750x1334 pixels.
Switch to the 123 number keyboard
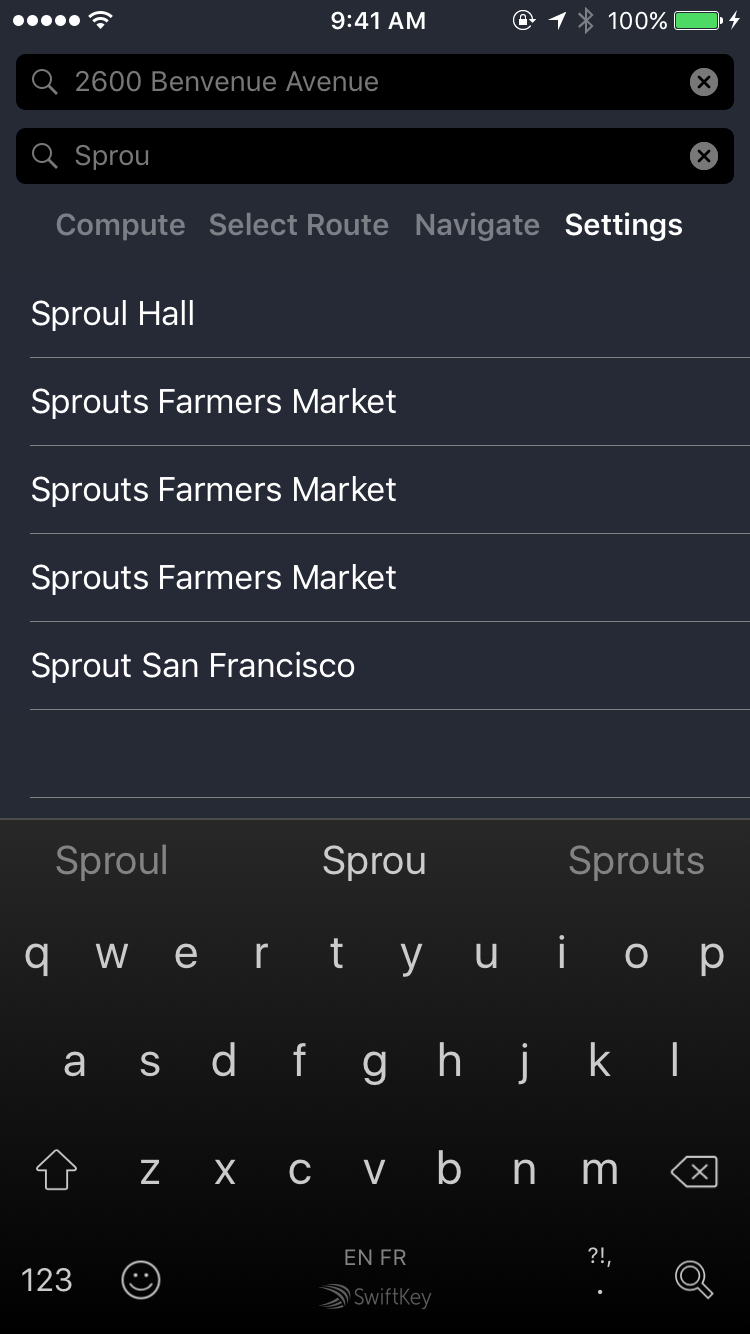(47, 1279)
